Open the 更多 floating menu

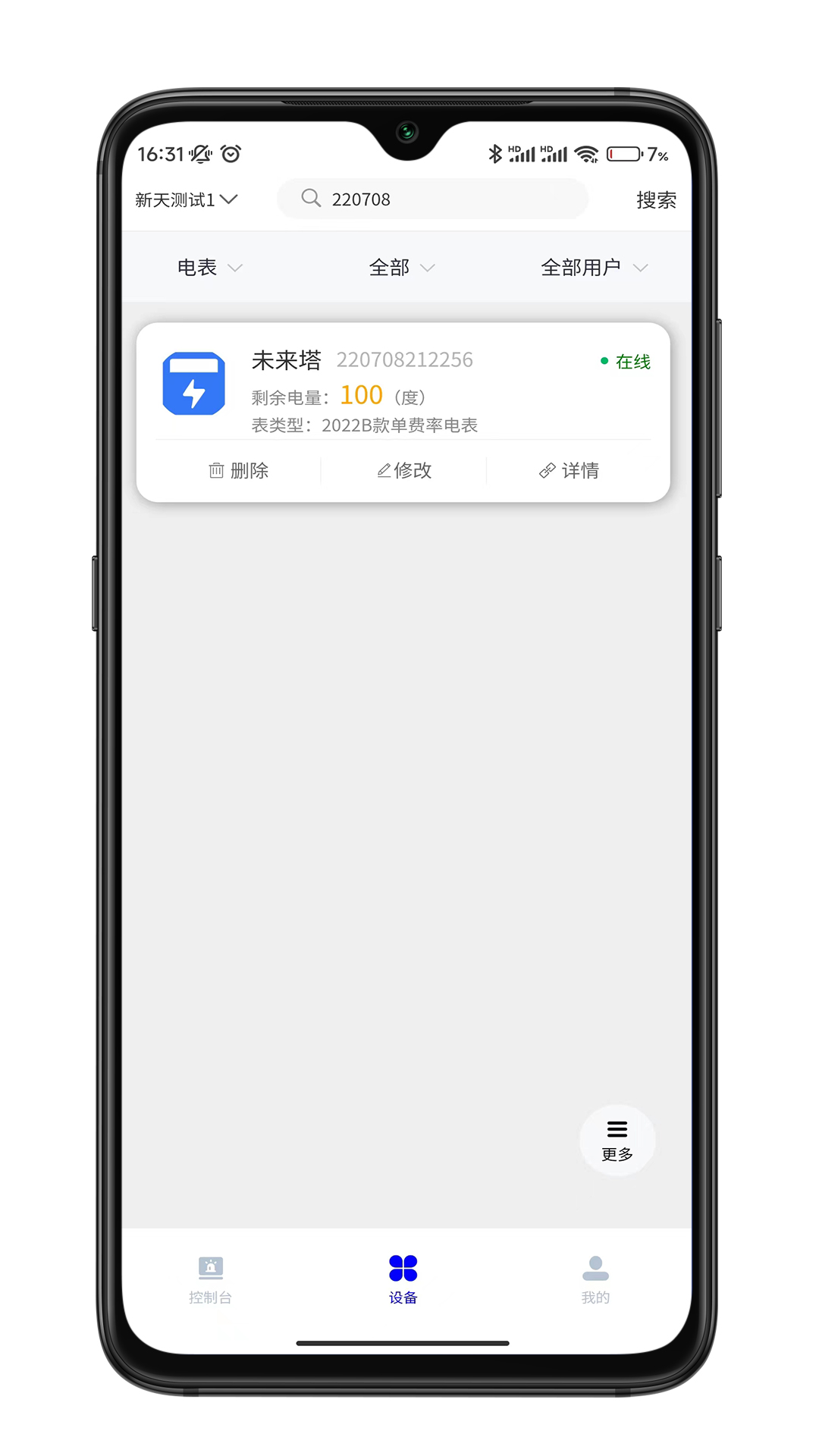[x=617, y=1140]
